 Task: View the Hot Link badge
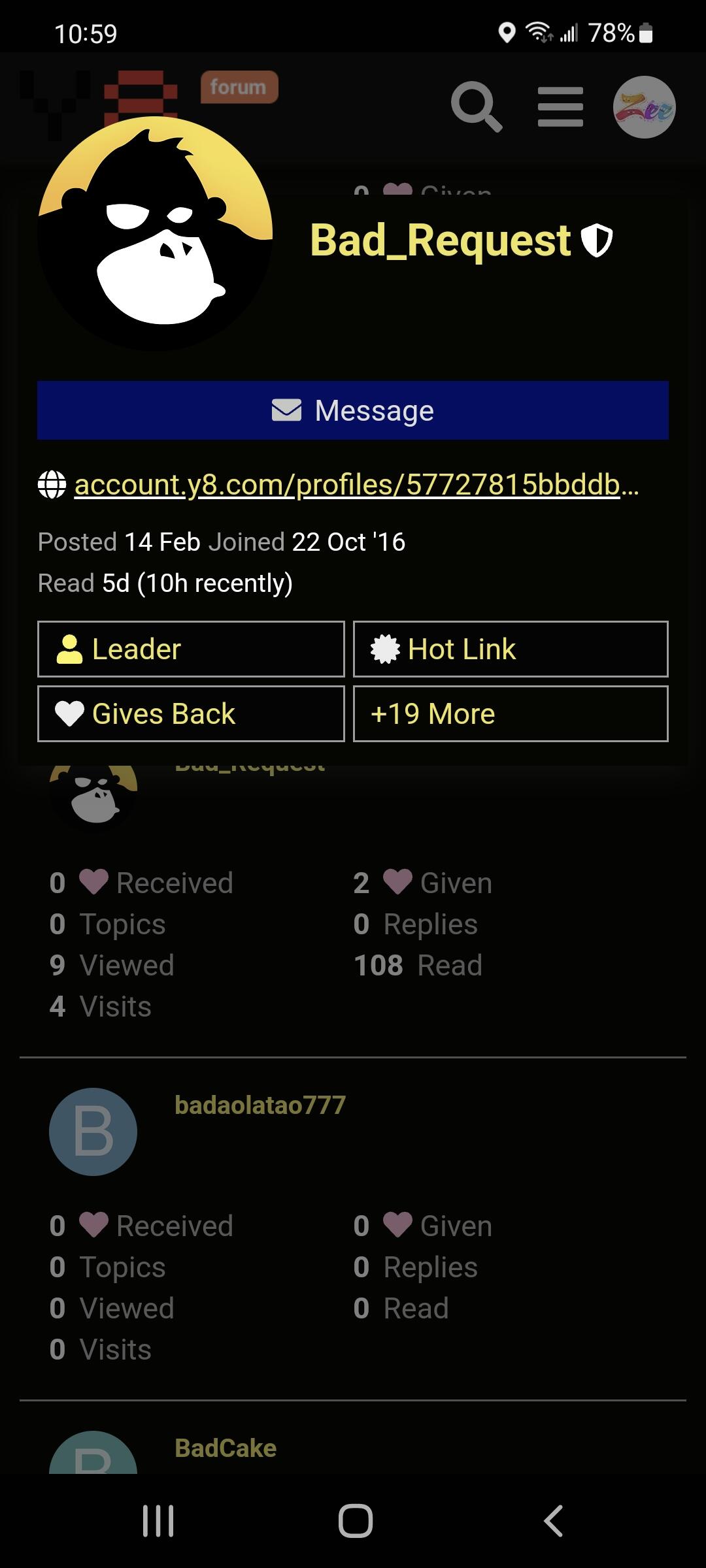510,649
